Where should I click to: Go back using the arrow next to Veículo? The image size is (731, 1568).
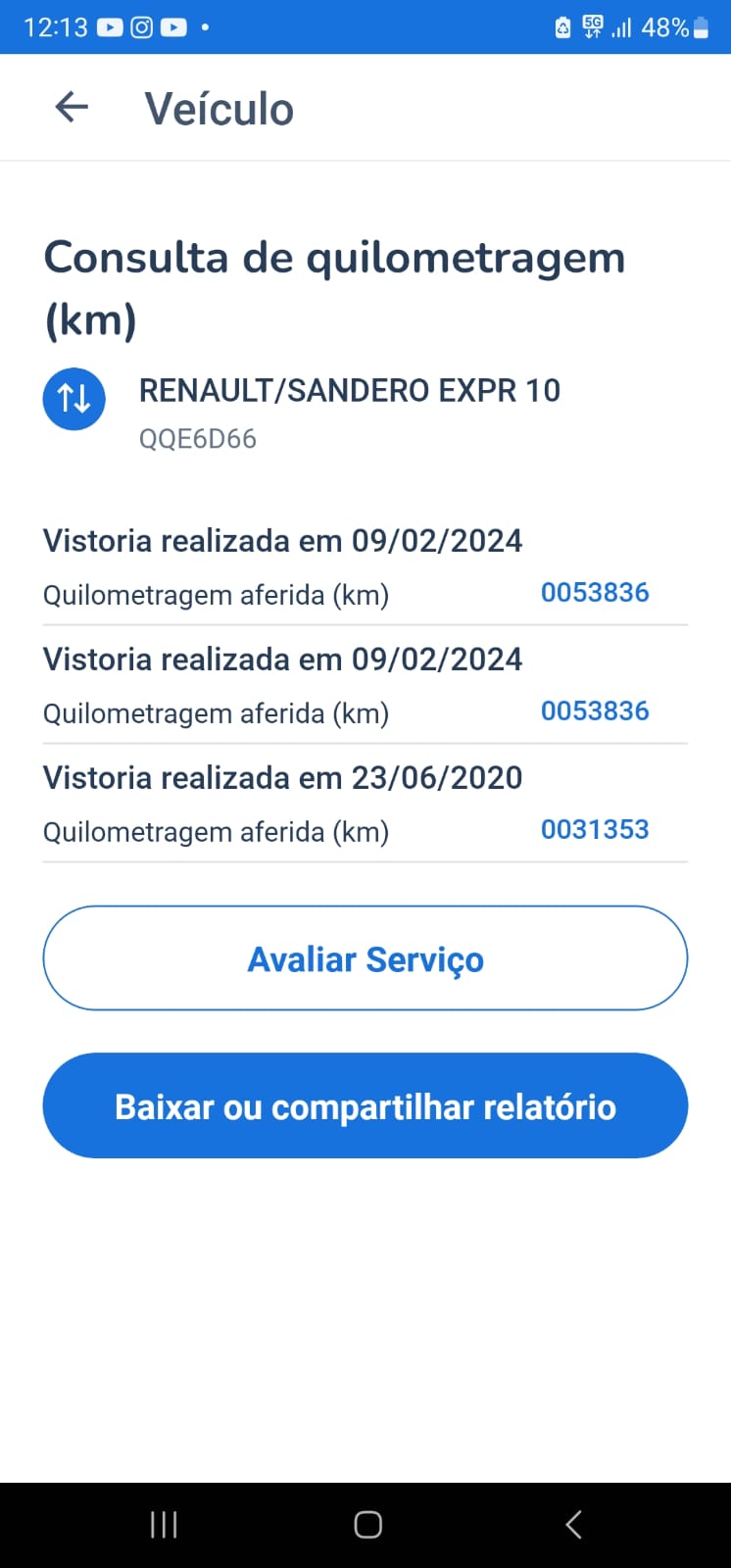70,107
